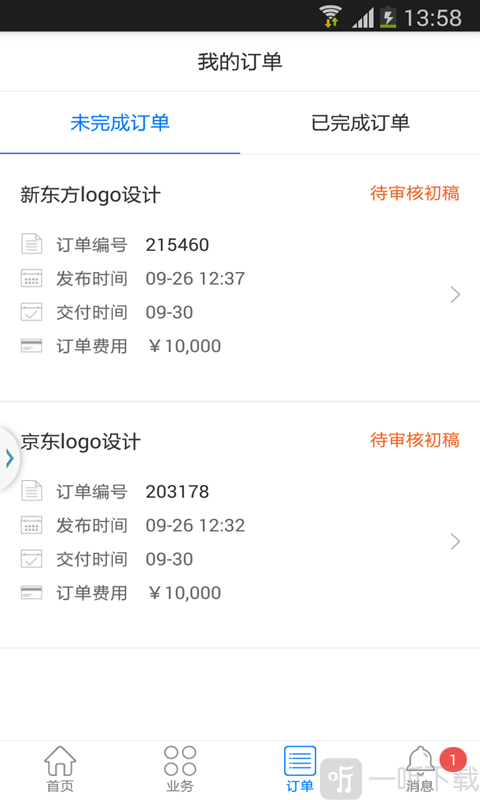Image resolution: width=480 pixels, height=800 pixels.
Task: Go to the 首页 home tab
Action: (60, 769)
